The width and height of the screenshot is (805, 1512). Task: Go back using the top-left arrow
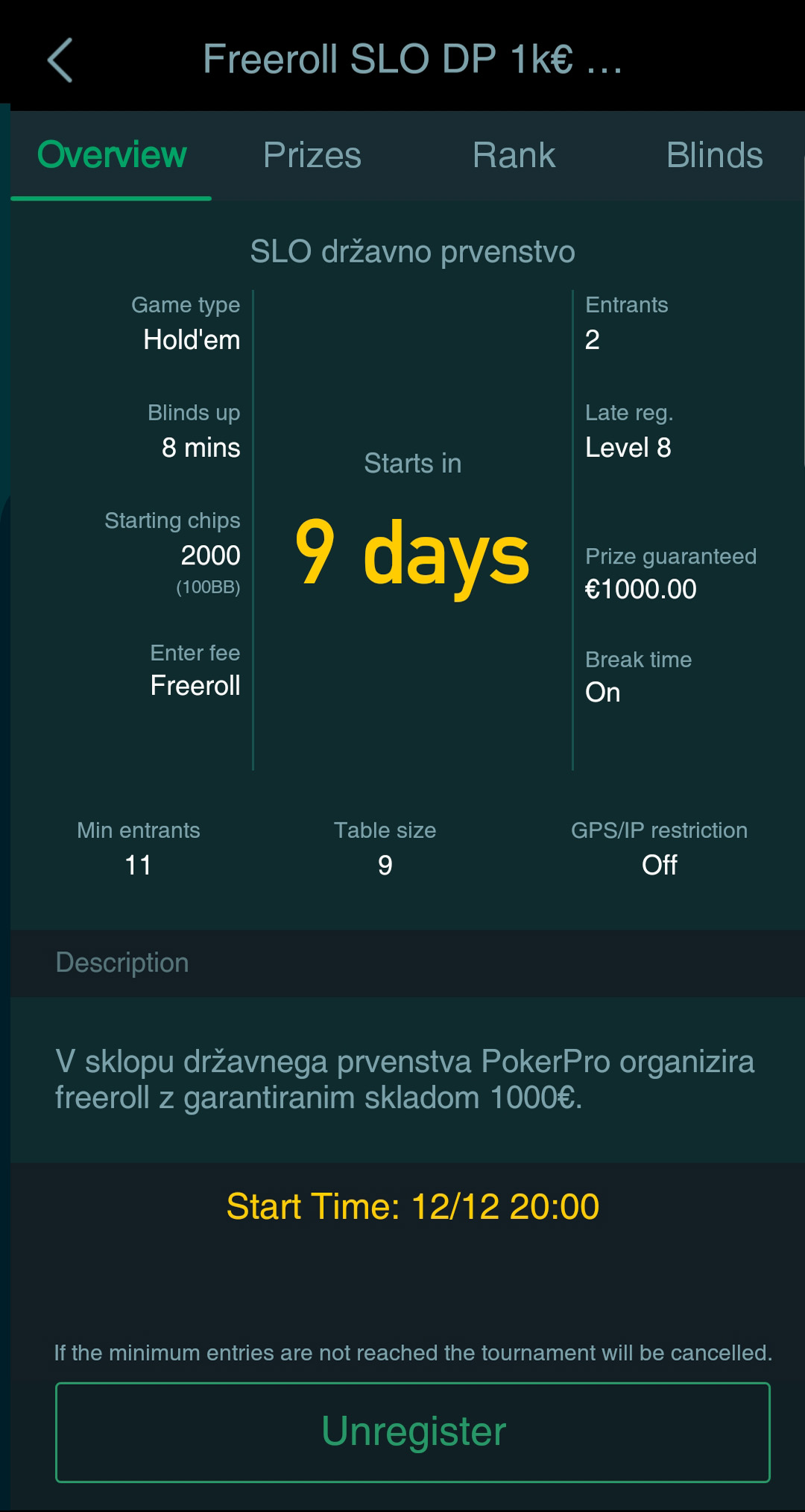(60, 60)
